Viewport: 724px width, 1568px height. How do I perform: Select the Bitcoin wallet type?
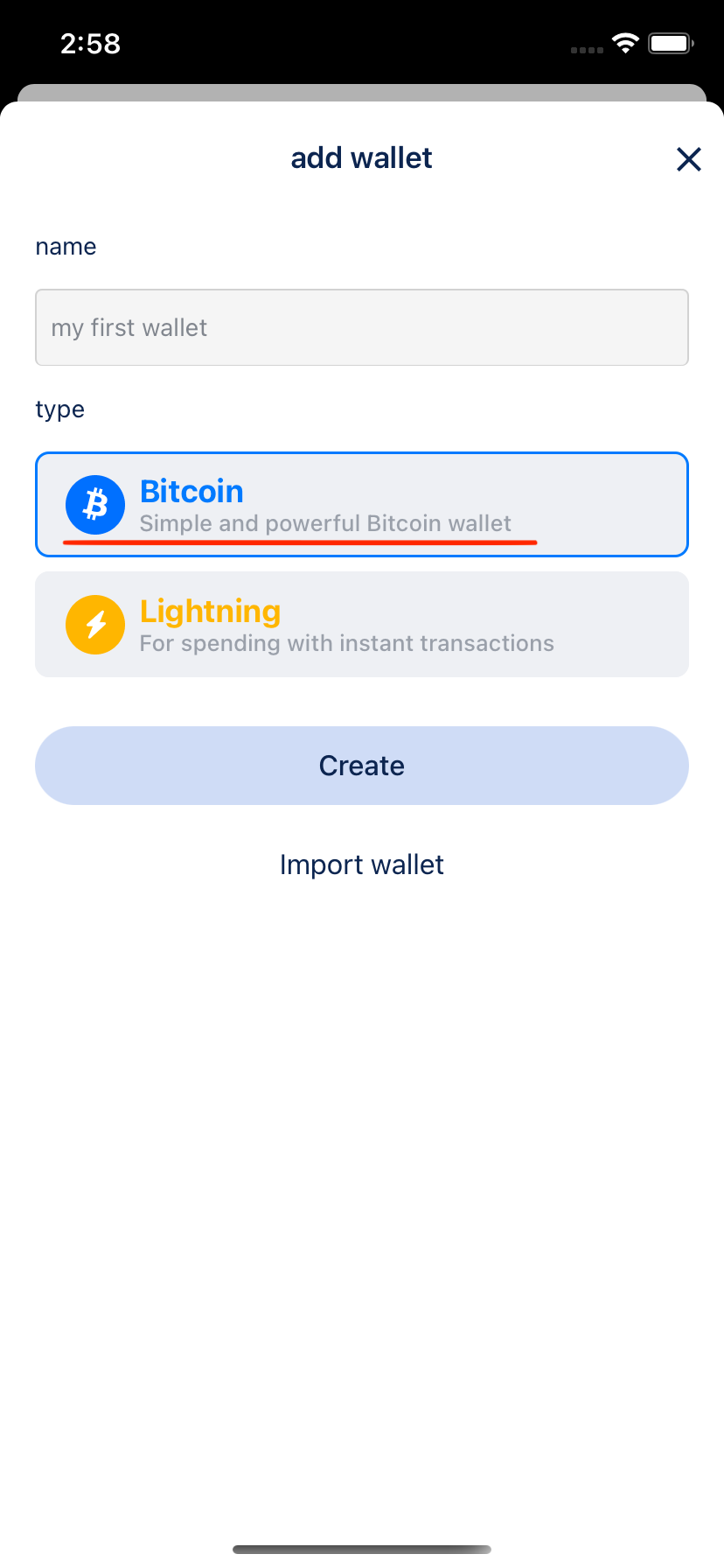click(362, 504)
